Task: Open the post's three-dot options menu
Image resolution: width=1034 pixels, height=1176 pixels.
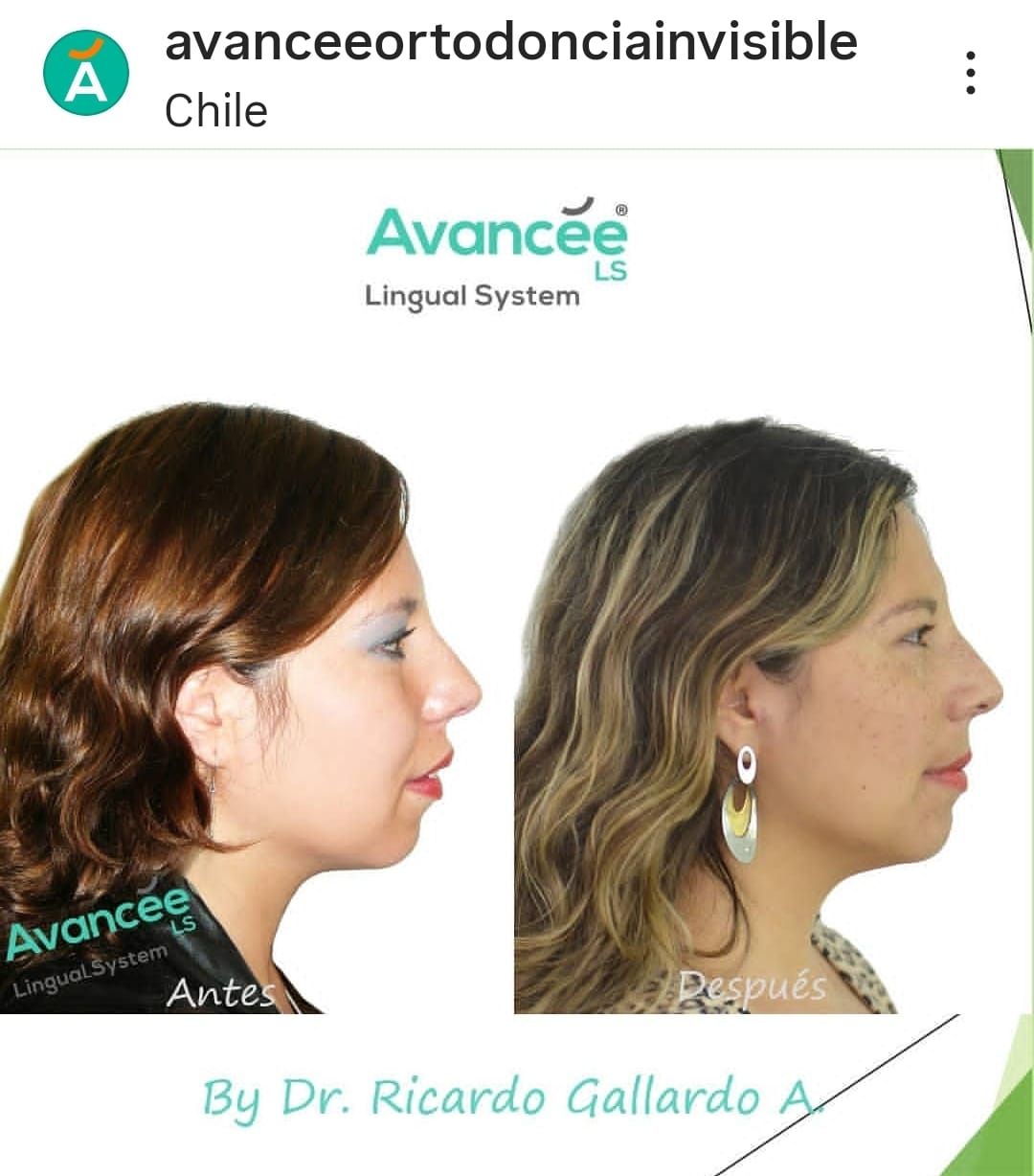Action: (970, 73)
